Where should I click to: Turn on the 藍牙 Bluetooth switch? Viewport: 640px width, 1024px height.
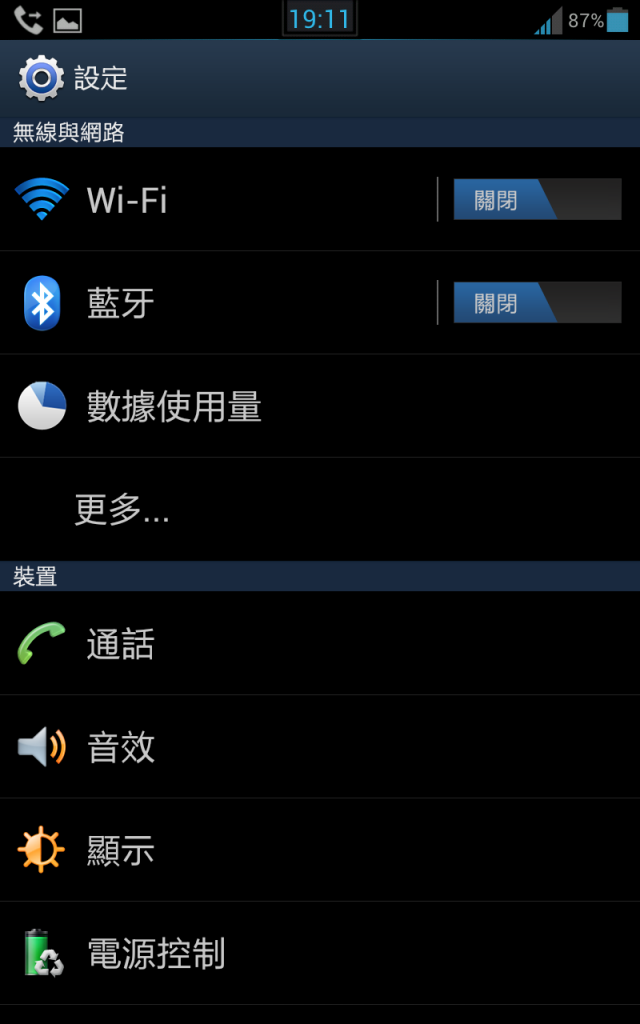point(537,302)
